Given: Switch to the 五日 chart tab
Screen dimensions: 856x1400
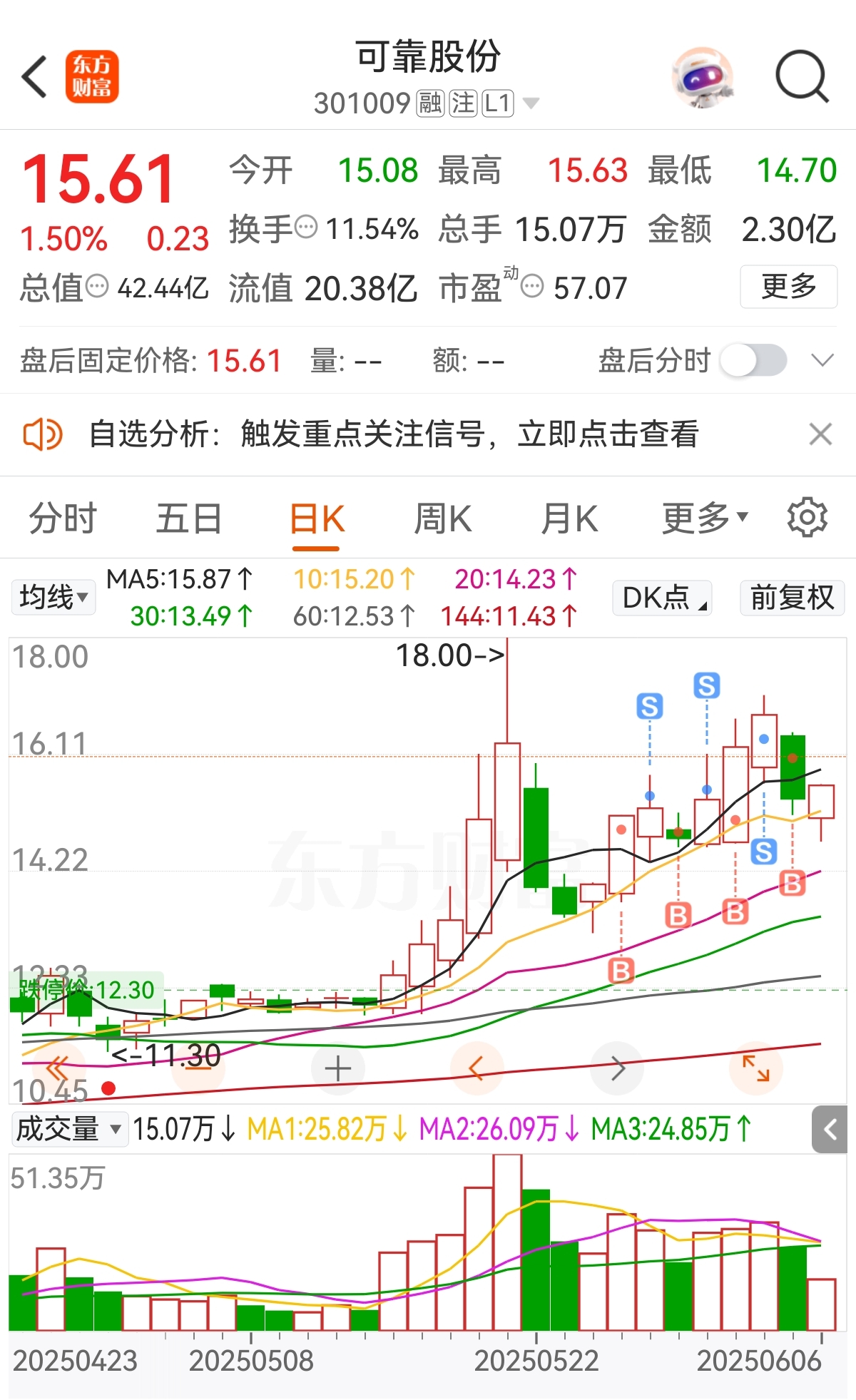Looking at the screenshot, I should click(x=189, y=518).
